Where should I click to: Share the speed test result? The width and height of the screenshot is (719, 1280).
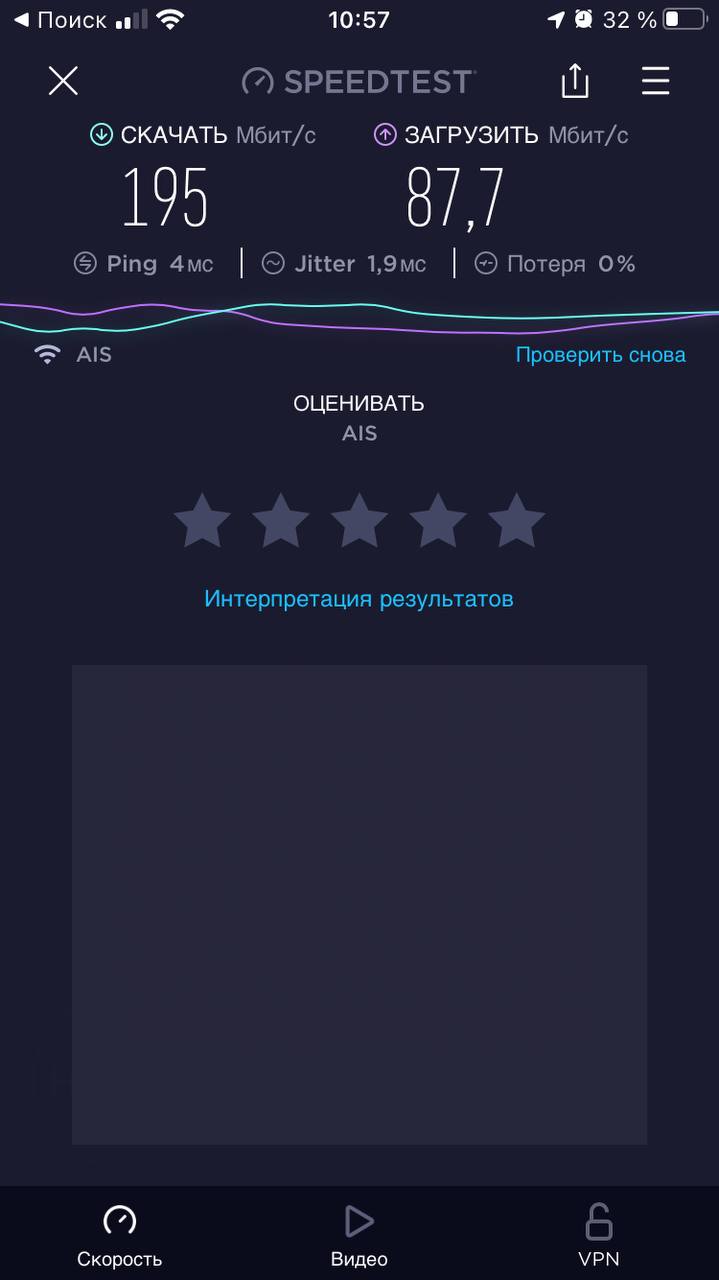point(575,81)
